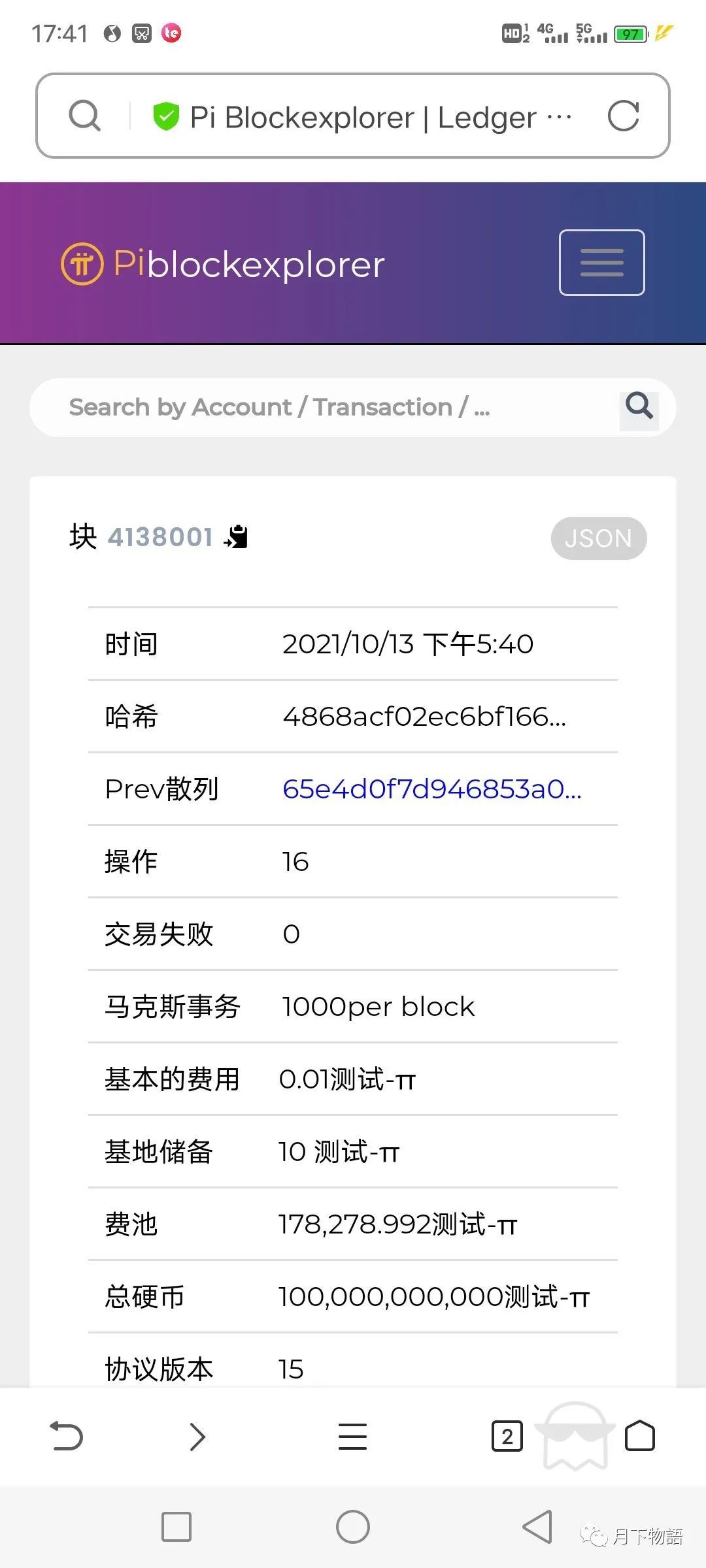Screen dimensions: 706x1568
Task: Go to the browser home page
Action: point(639,1437)
